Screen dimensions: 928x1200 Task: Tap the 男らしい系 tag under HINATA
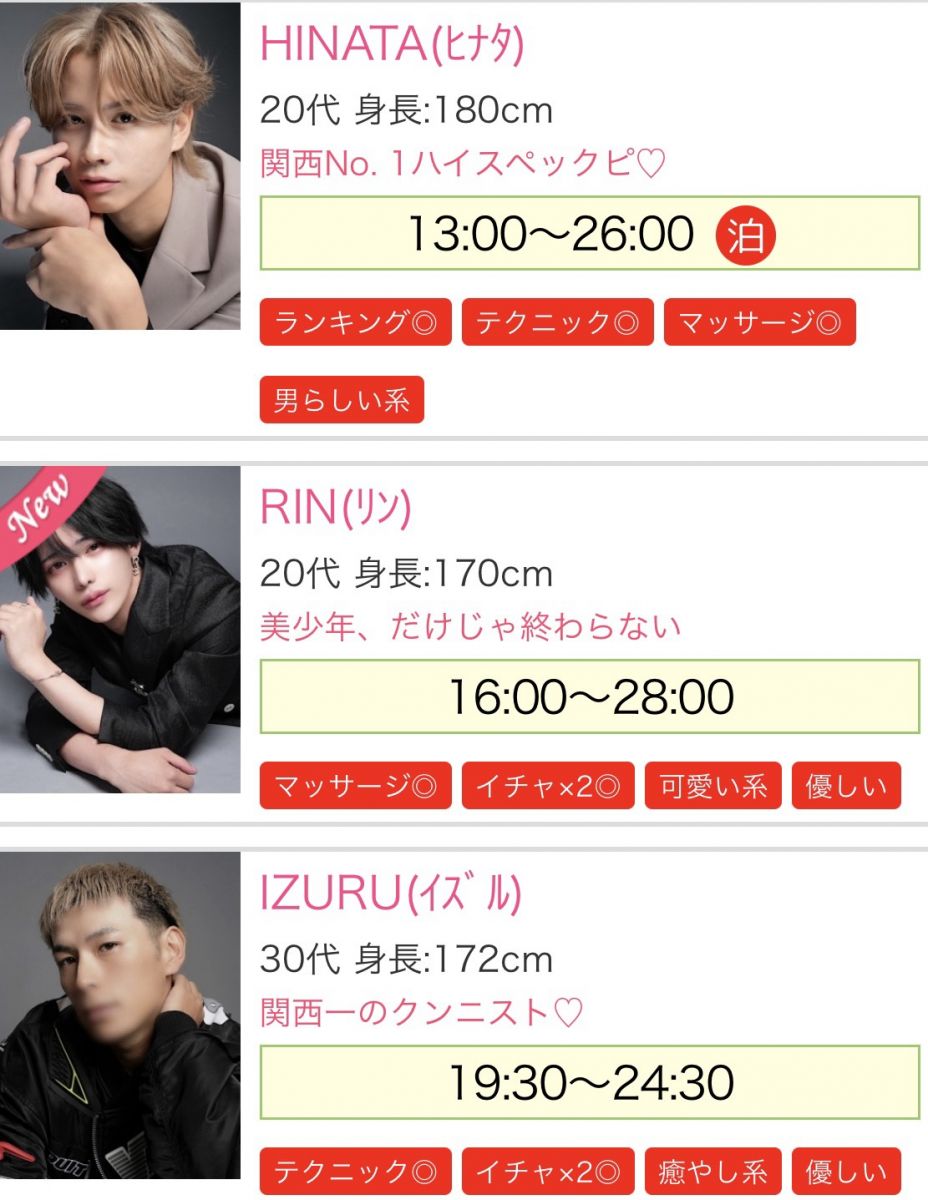(x=341, y=400)
